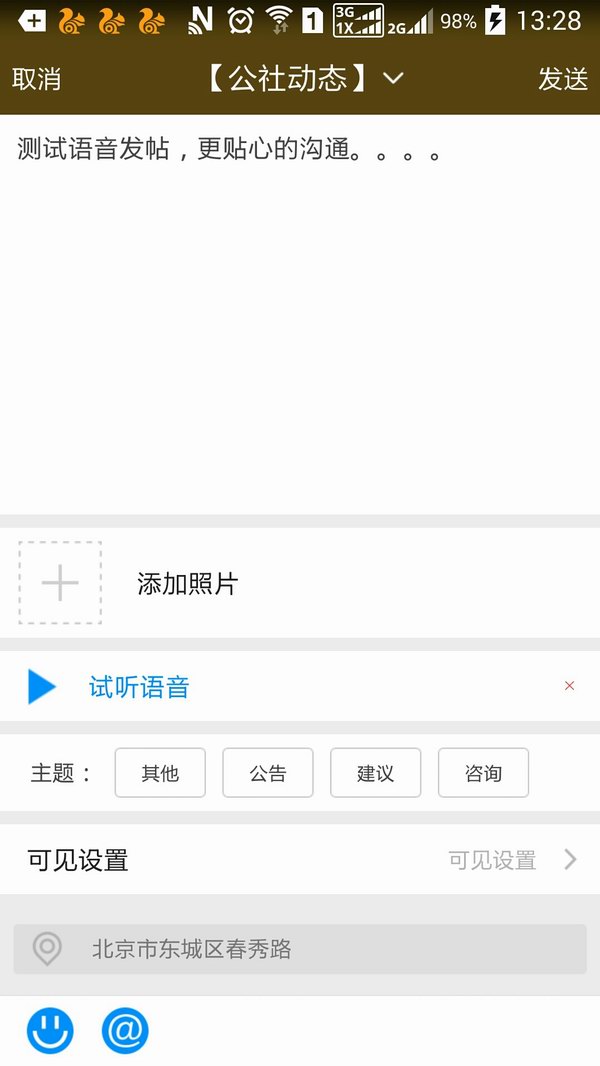Open the 【公社动态】 category dropdown
The image size is (600, 1066).
coord(304,79)
